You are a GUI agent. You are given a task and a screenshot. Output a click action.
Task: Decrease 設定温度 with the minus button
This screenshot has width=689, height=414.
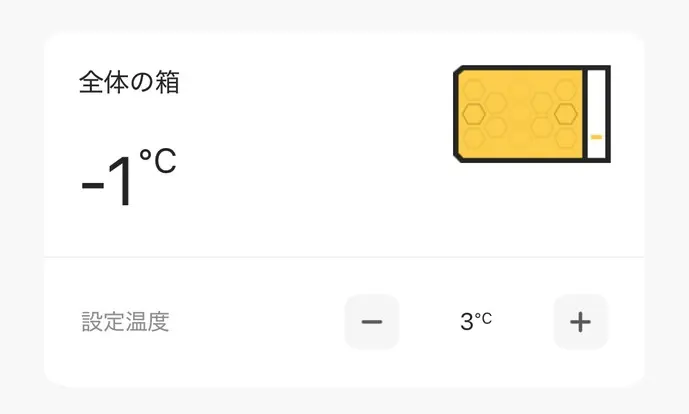[372, 322]
